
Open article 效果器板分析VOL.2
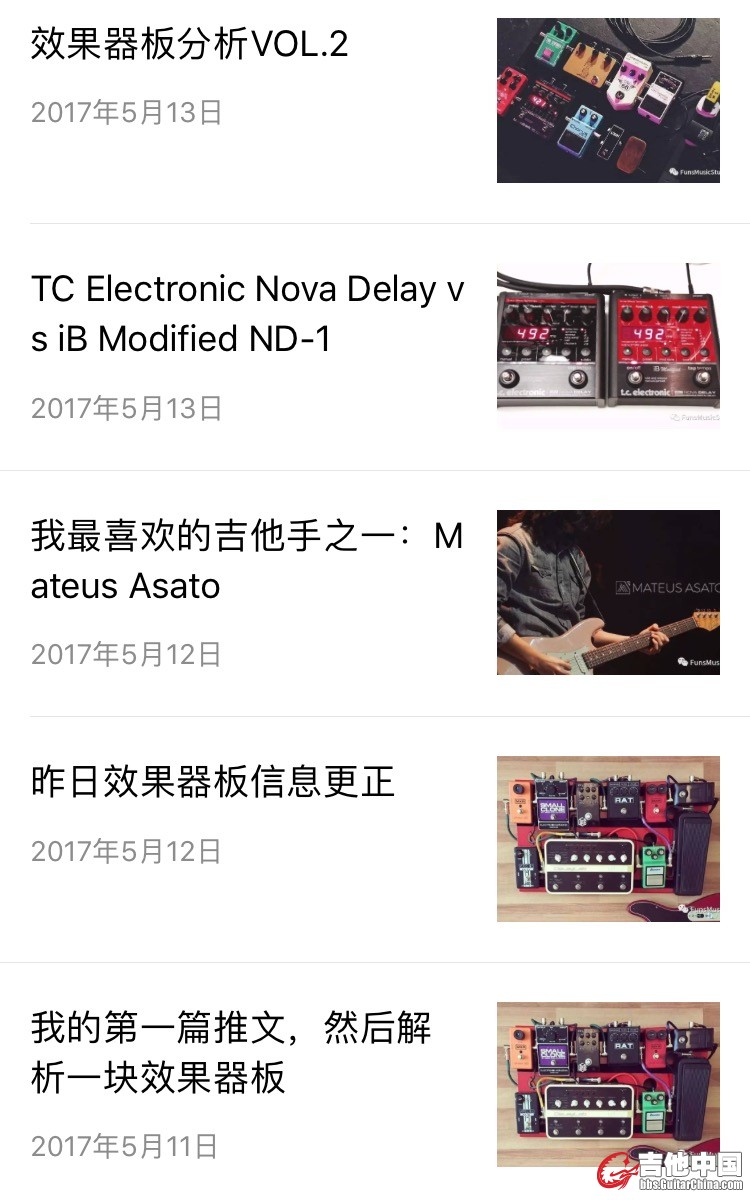[x=190, y=44]
